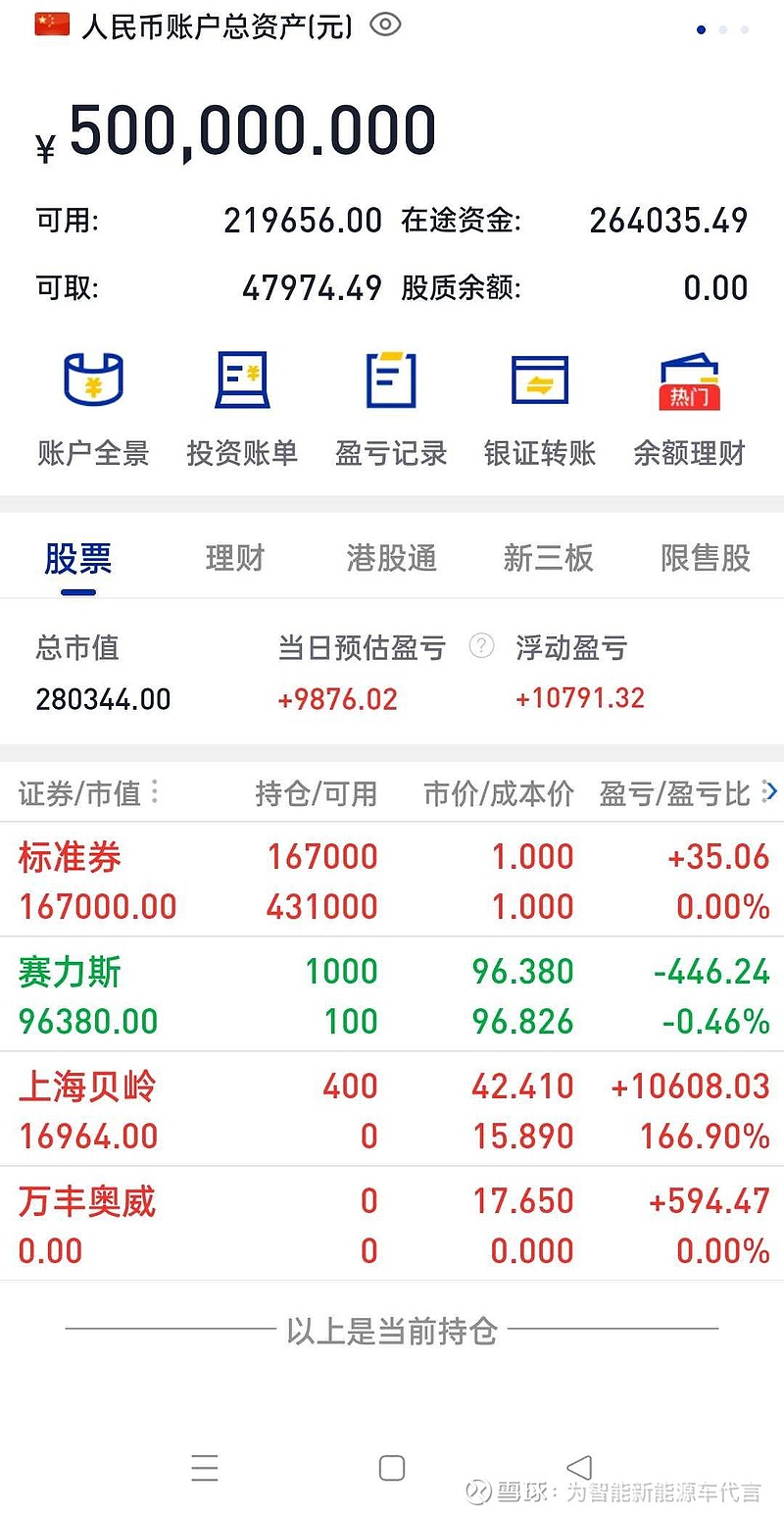This screenshot has width=784, height=1516.
Task: Tap the question mark beside 当日预估盈亏
Action: [x=480, y=648]
